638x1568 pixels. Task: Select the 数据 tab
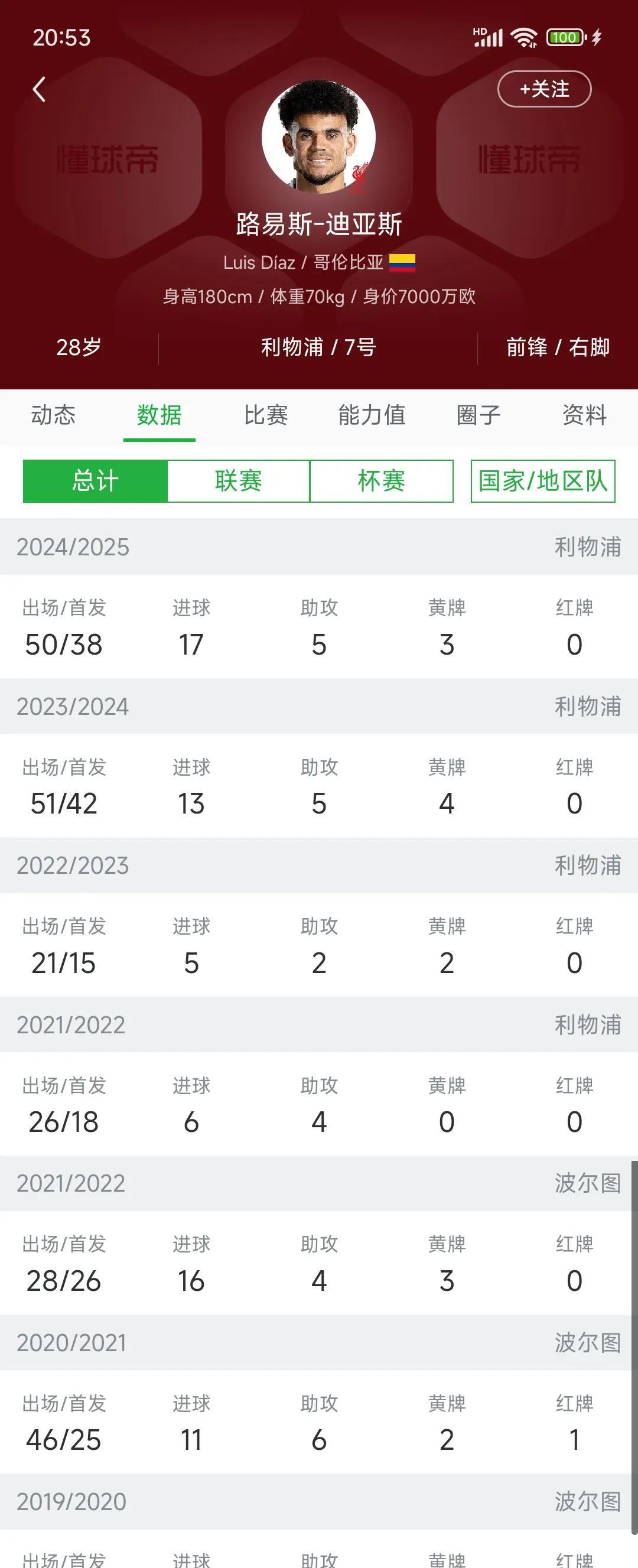coord(159,415)
